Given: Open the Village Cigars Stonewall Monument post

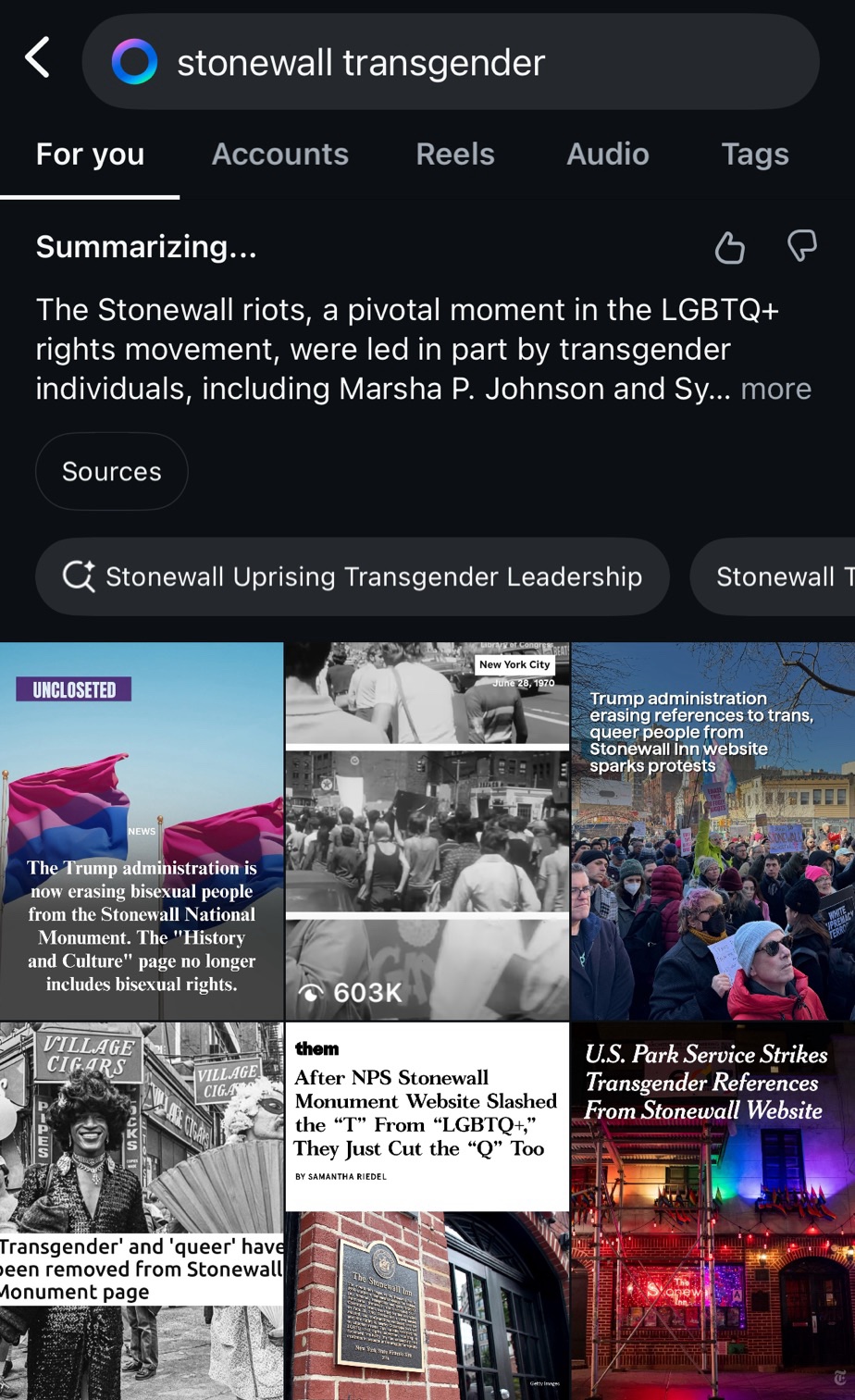Looking at the screenshot, I should click(x=142, y=1210).
